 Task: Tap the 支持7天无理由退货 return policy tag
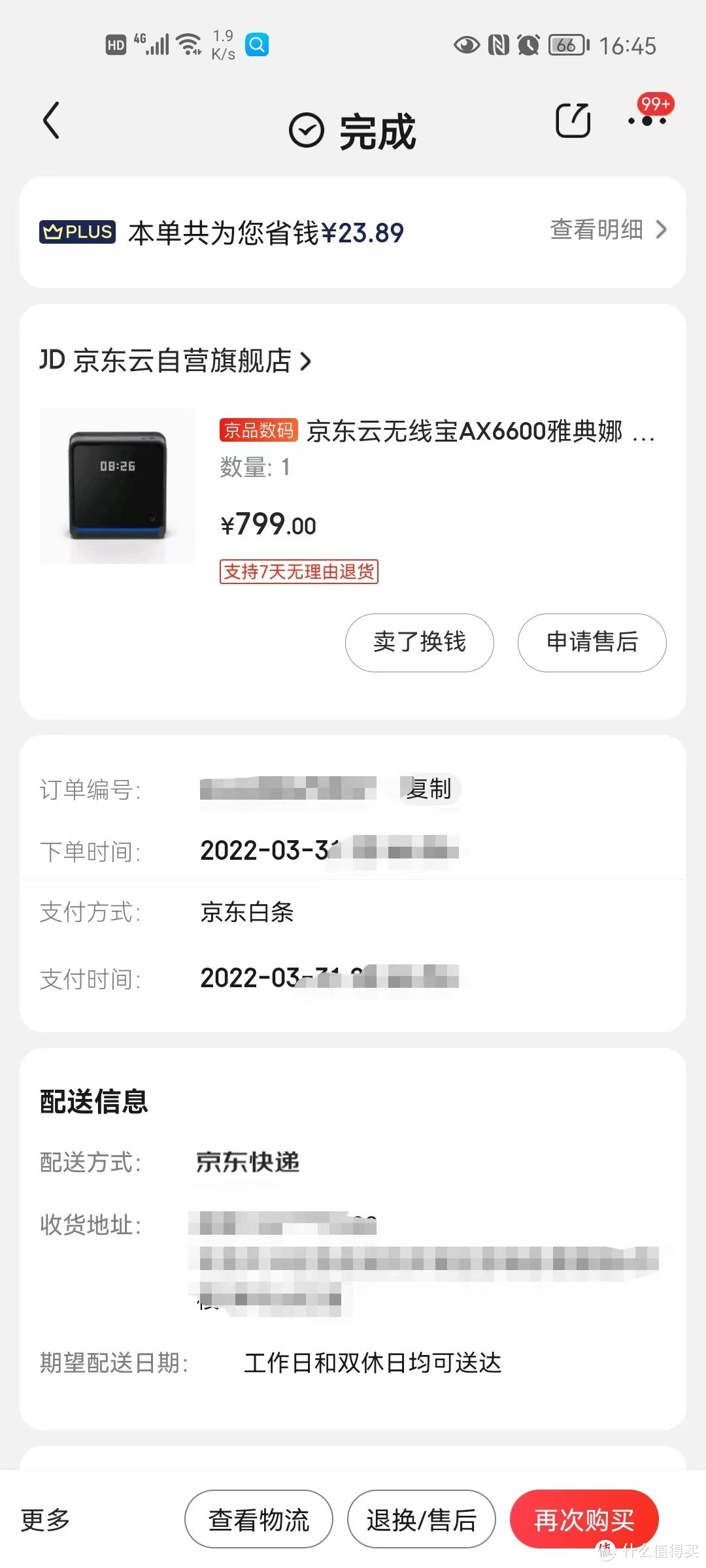point(299,572)
